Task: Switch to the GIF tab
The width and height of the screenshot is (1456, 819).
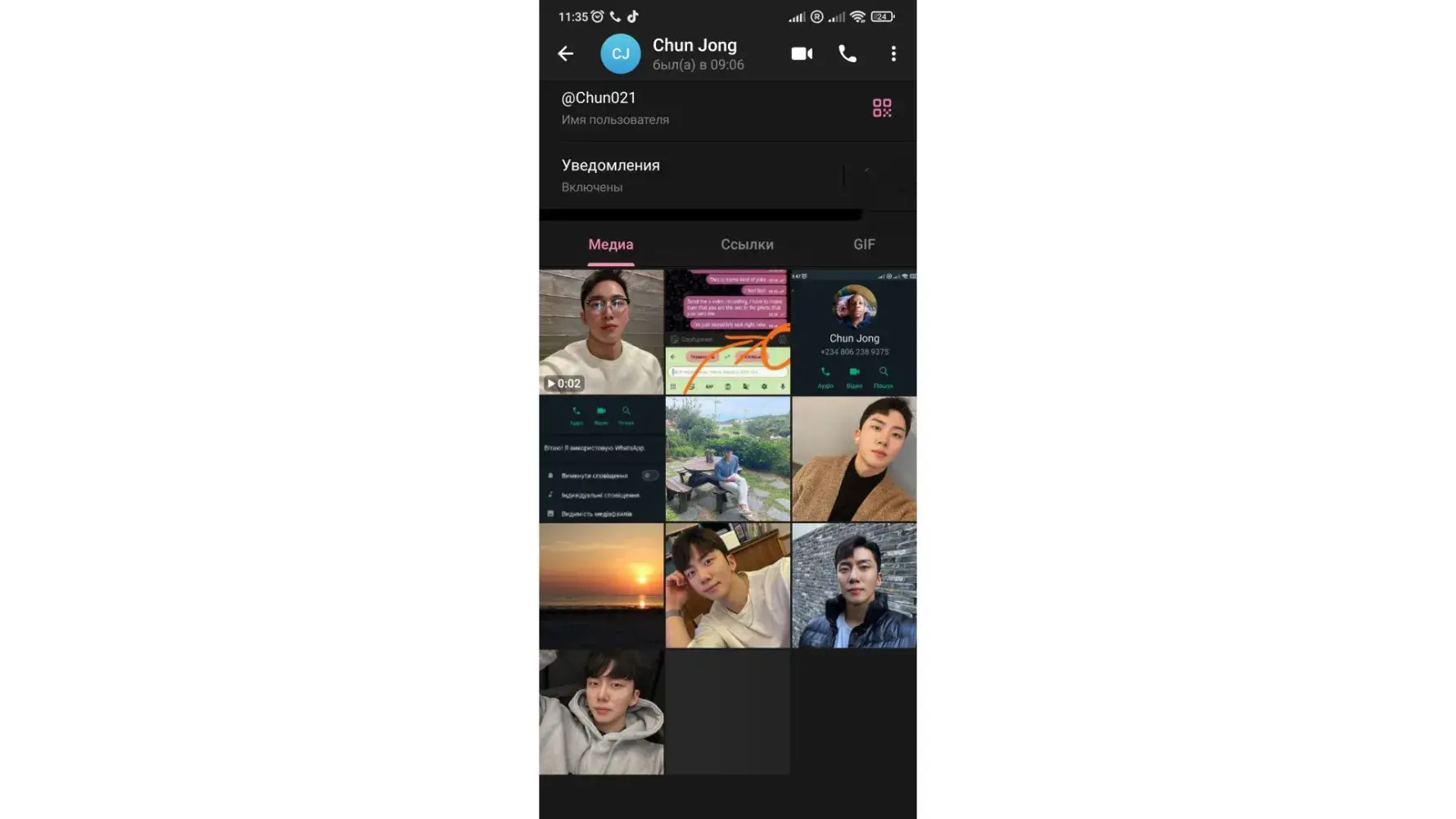Action: pyautogui.click(x=864, y=244)
